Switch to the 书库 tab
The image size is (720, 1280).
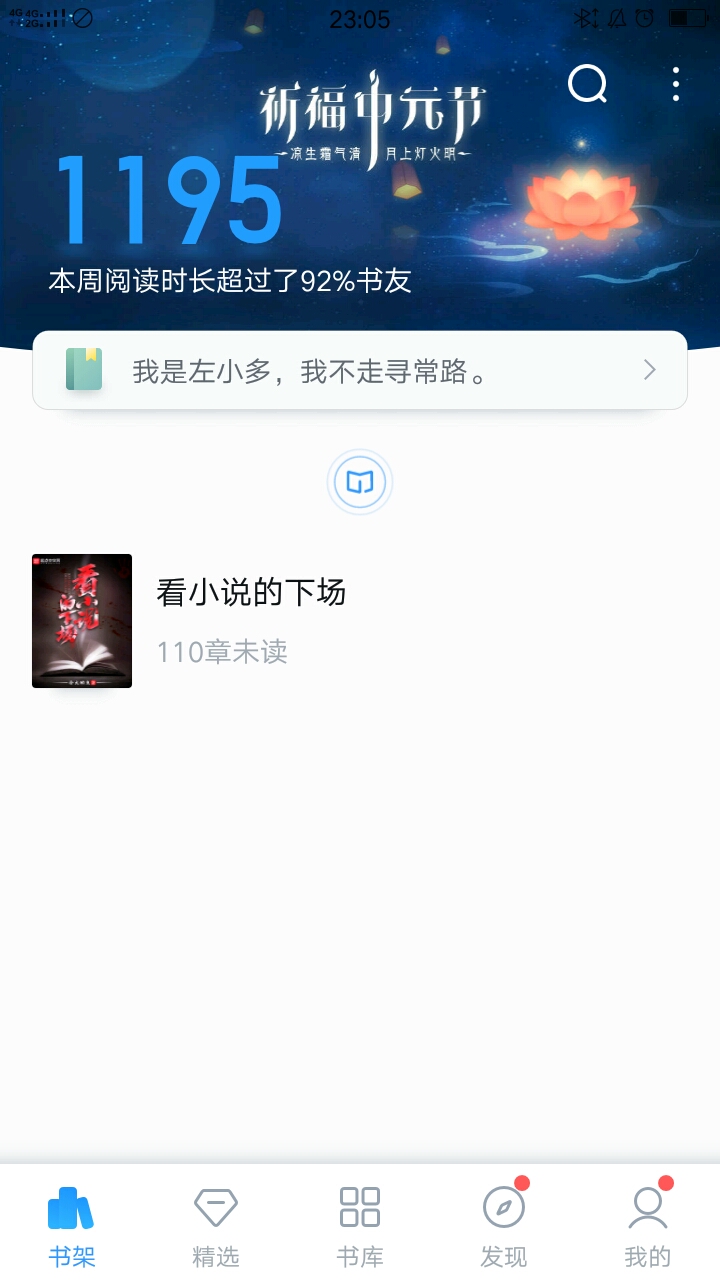tap(360, 1224)
